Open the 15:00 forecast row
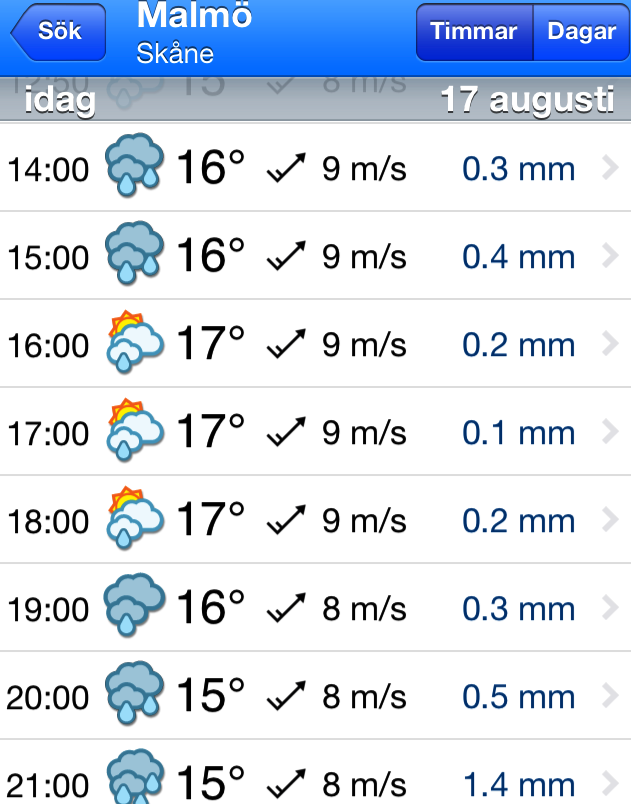 (315, 257)
